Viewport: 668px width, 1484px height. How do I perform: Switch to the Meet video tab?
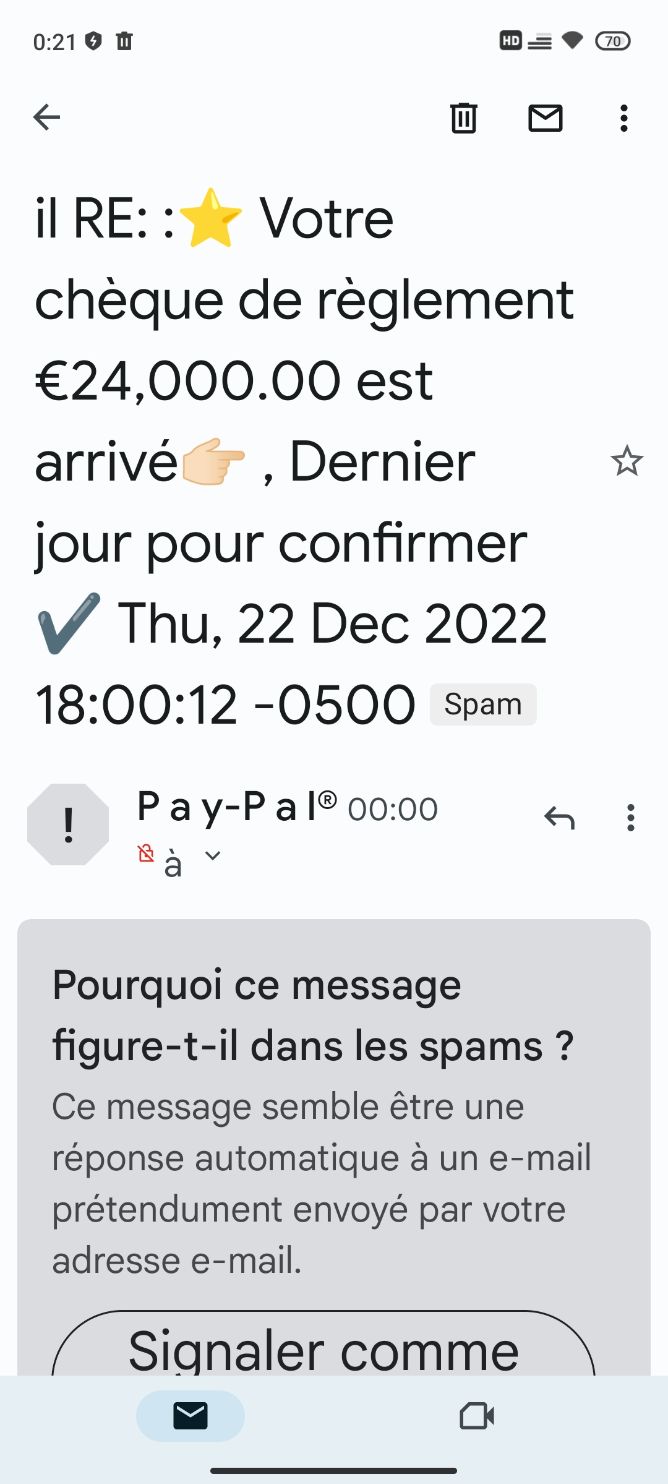[x=476, y=1416]
